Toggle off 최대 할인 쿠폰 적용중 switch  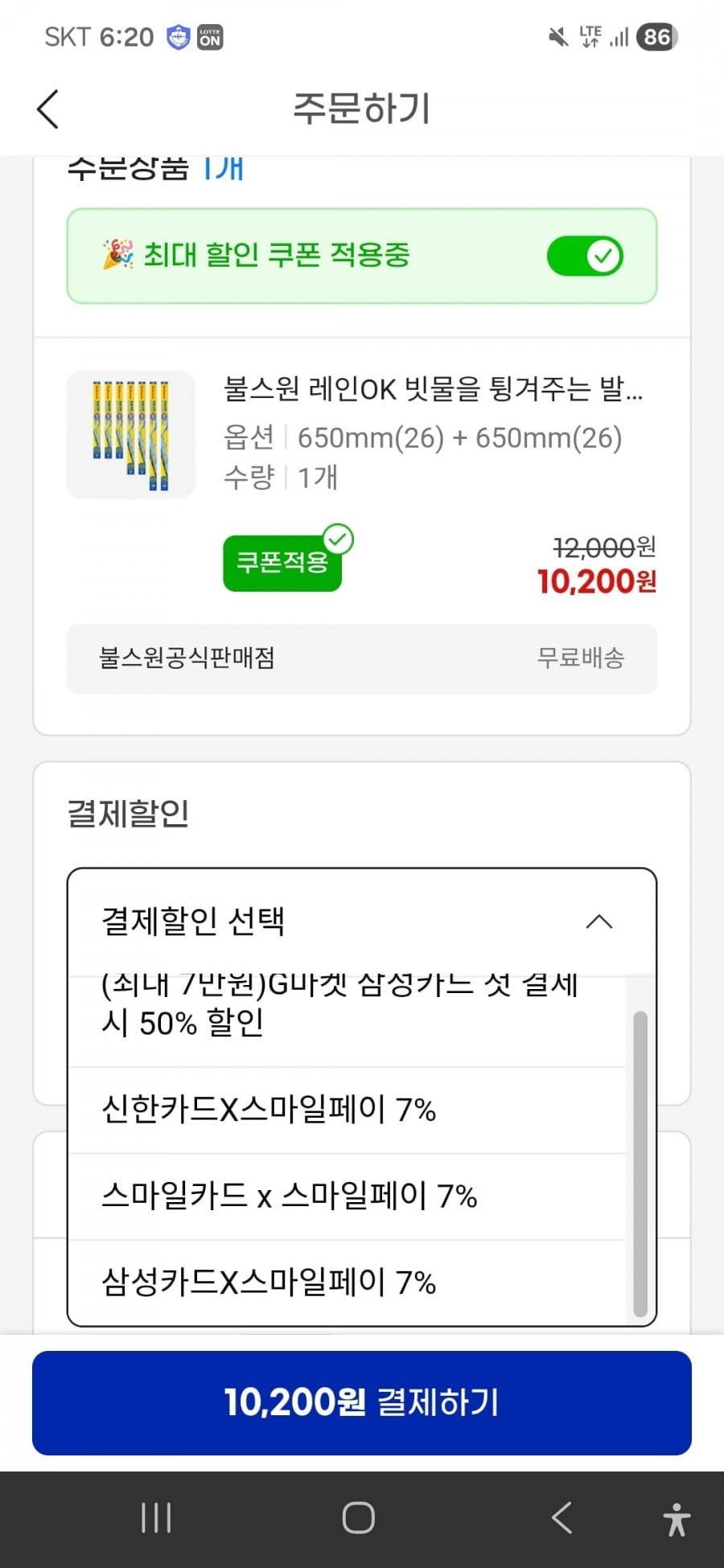585,257
